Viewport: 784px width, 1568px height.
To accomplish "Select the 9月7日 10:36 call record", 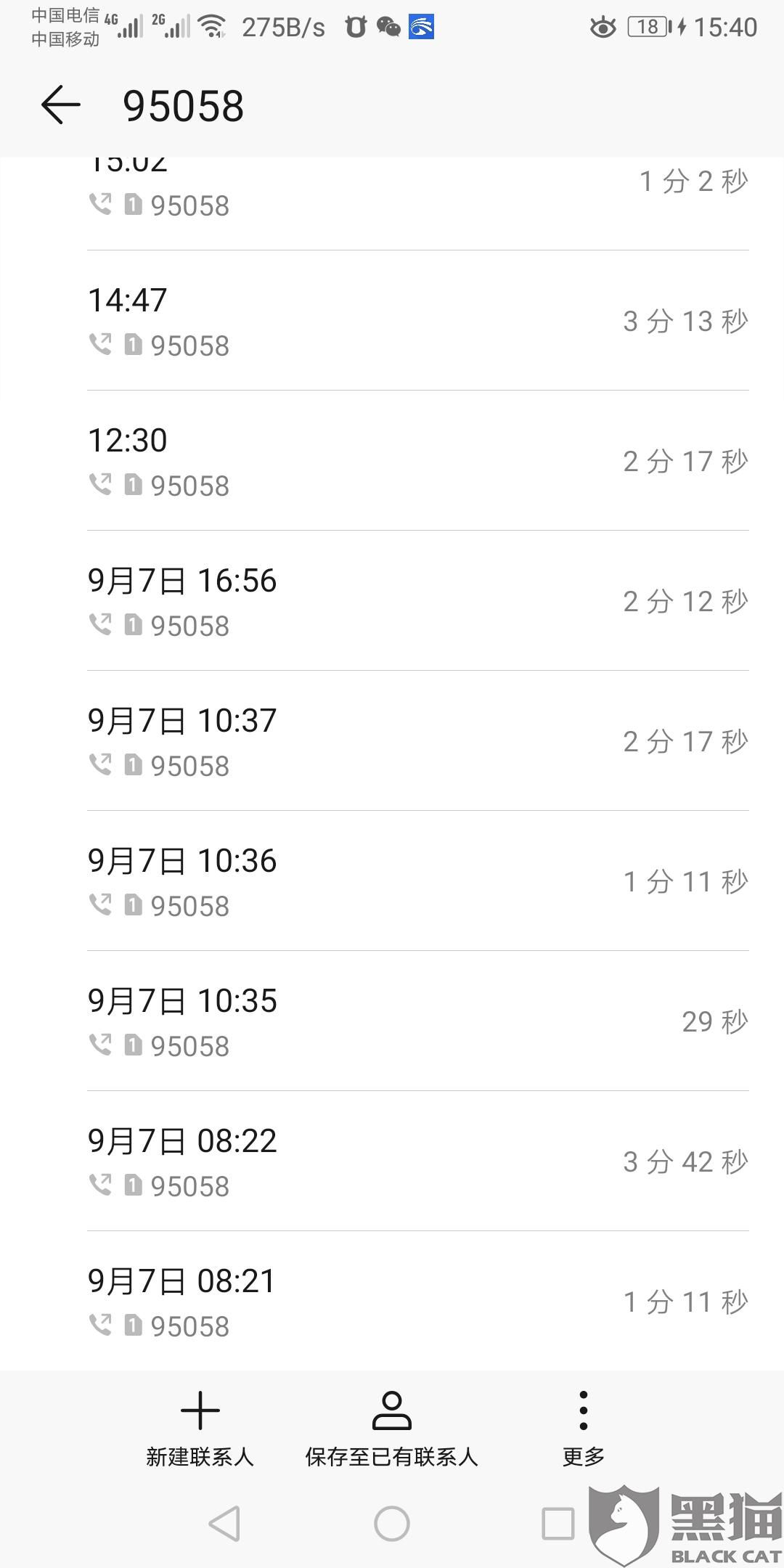I will [417, 881].
